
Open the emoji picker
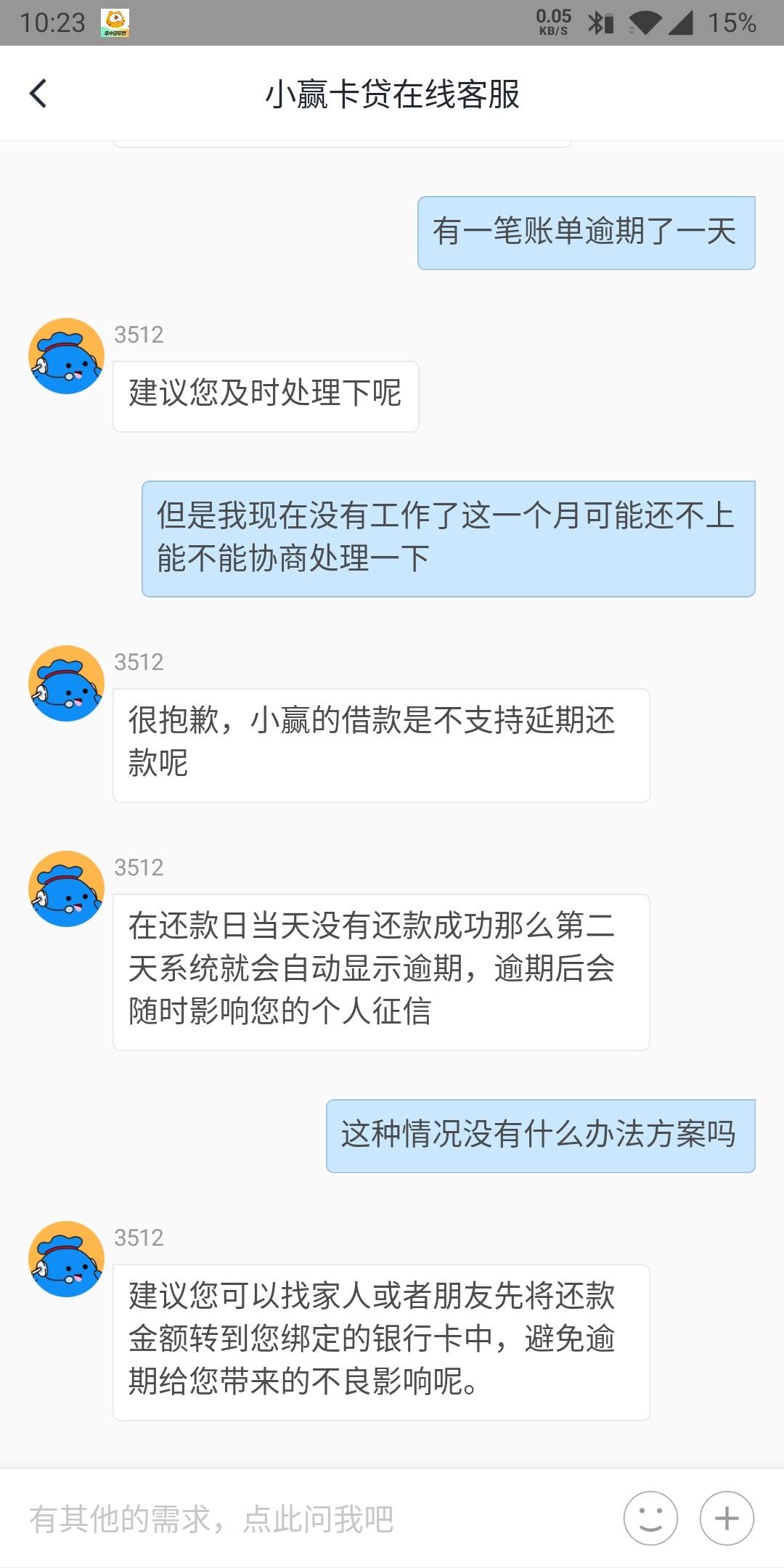click(x=650, y=1518)
